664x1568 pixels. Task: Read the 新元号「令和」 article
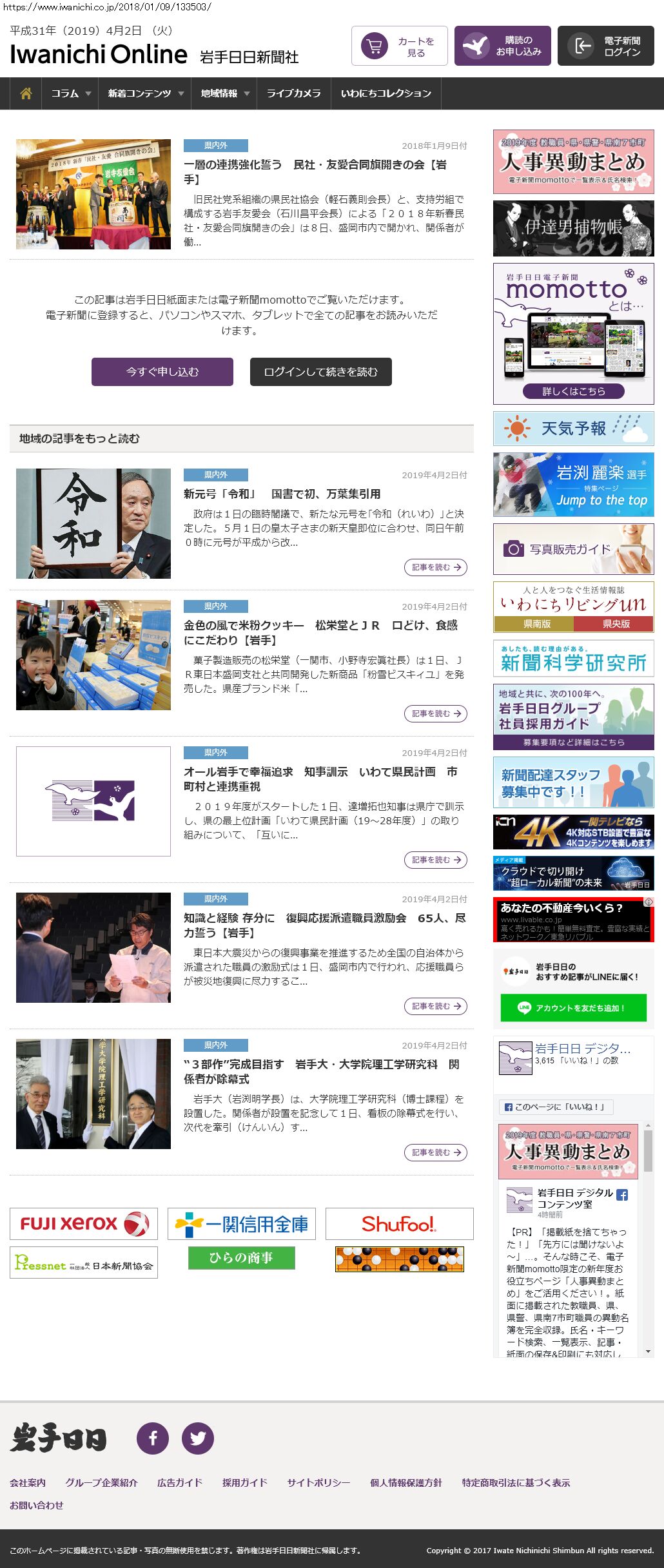pyautogui.click(x=282, y=494)
